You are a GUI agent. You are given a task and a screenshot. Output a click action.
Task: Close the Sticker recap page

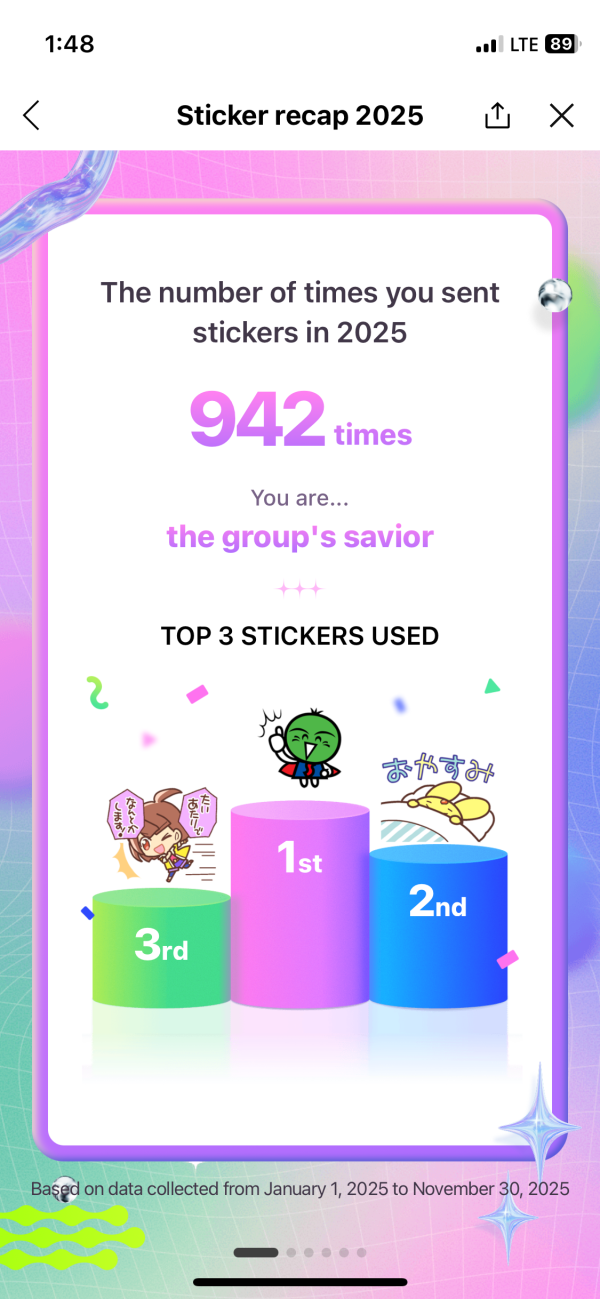coord(562,116)
